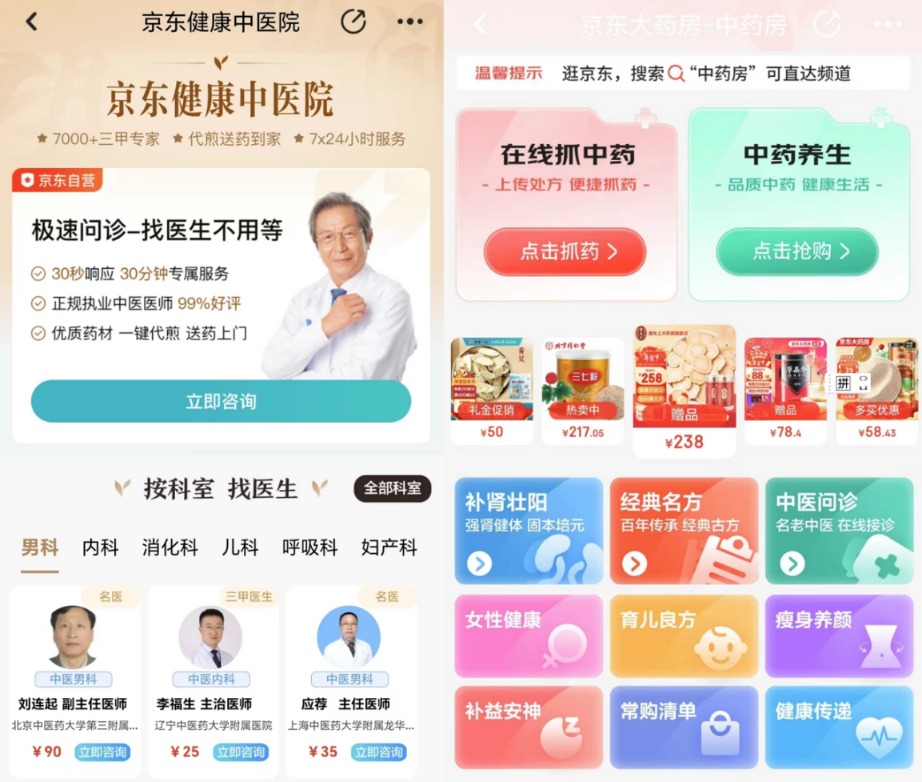The image size is (922, 782).
Task: View 全部科室 departments
Action: pyautogui.click(x=392, y=489)
